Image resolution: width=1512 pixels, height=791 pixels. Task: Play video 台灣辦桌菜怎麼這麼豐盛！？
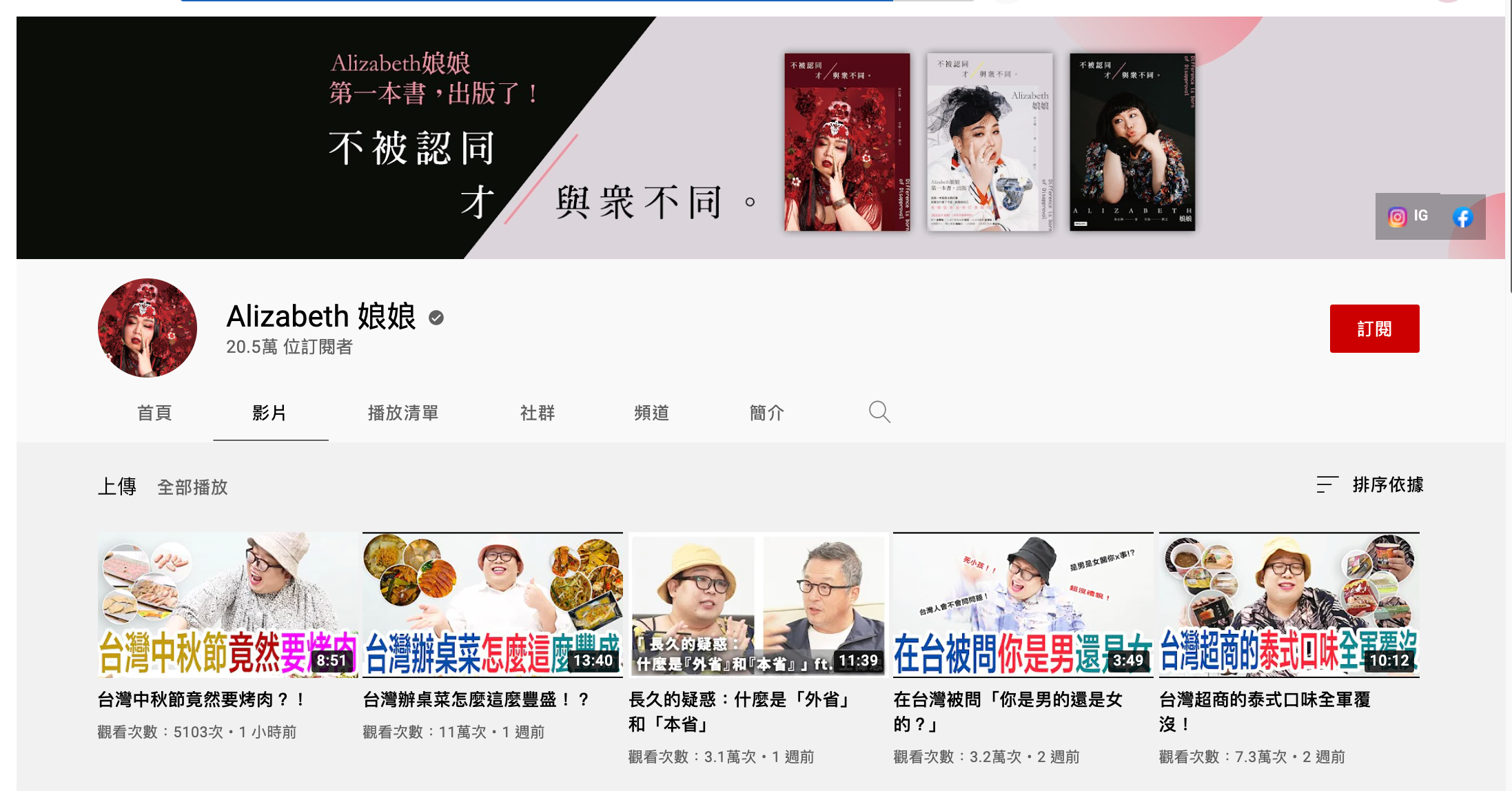[x=492, y=604]
